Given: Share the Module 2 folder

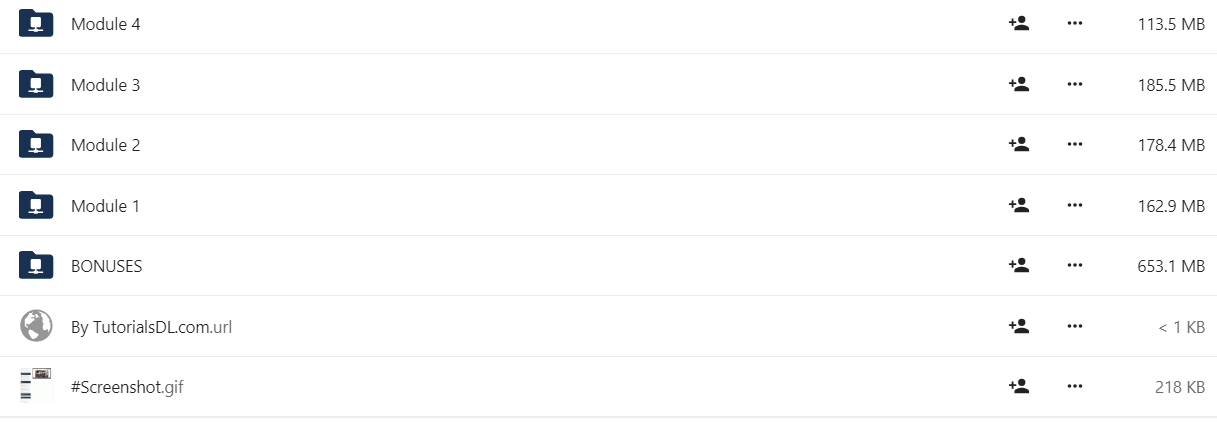Looking at the screenshot, I should pos(1019,145).
